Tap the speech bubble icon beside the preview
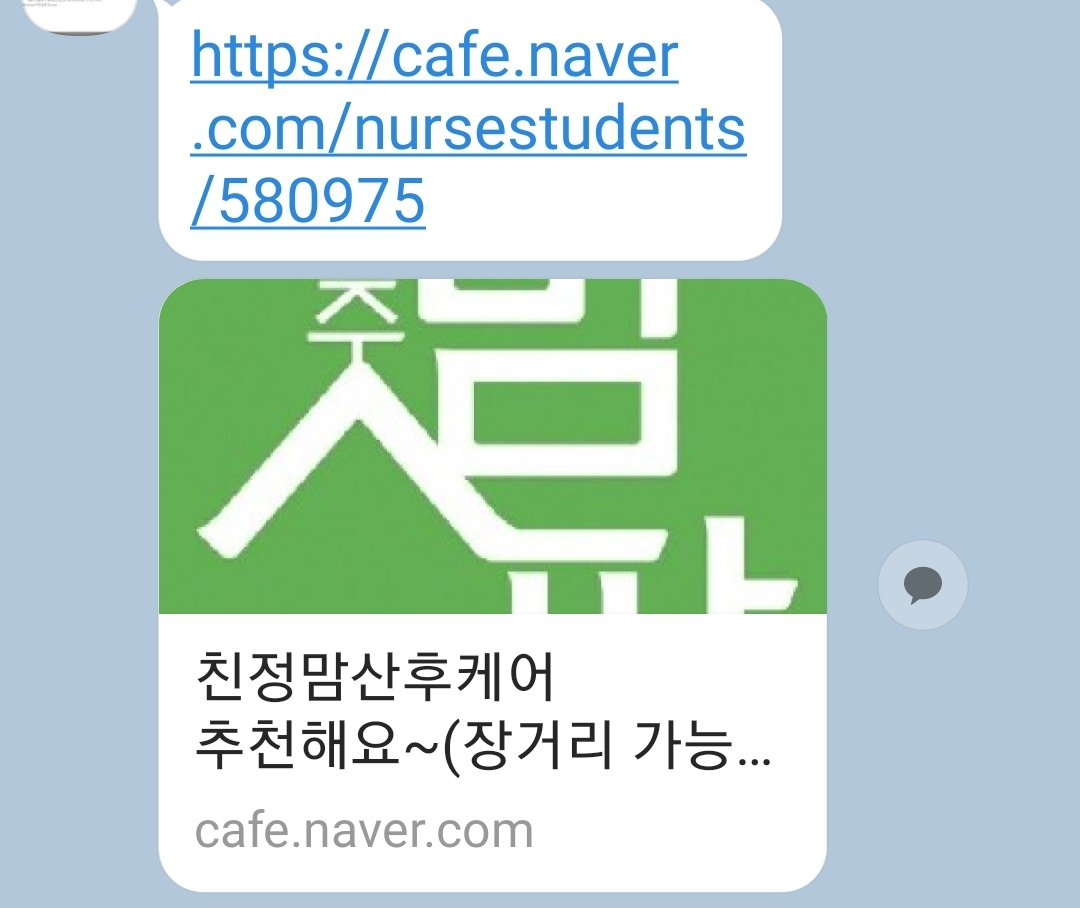Screen dimensions: 1080x908 click(922, 585)
